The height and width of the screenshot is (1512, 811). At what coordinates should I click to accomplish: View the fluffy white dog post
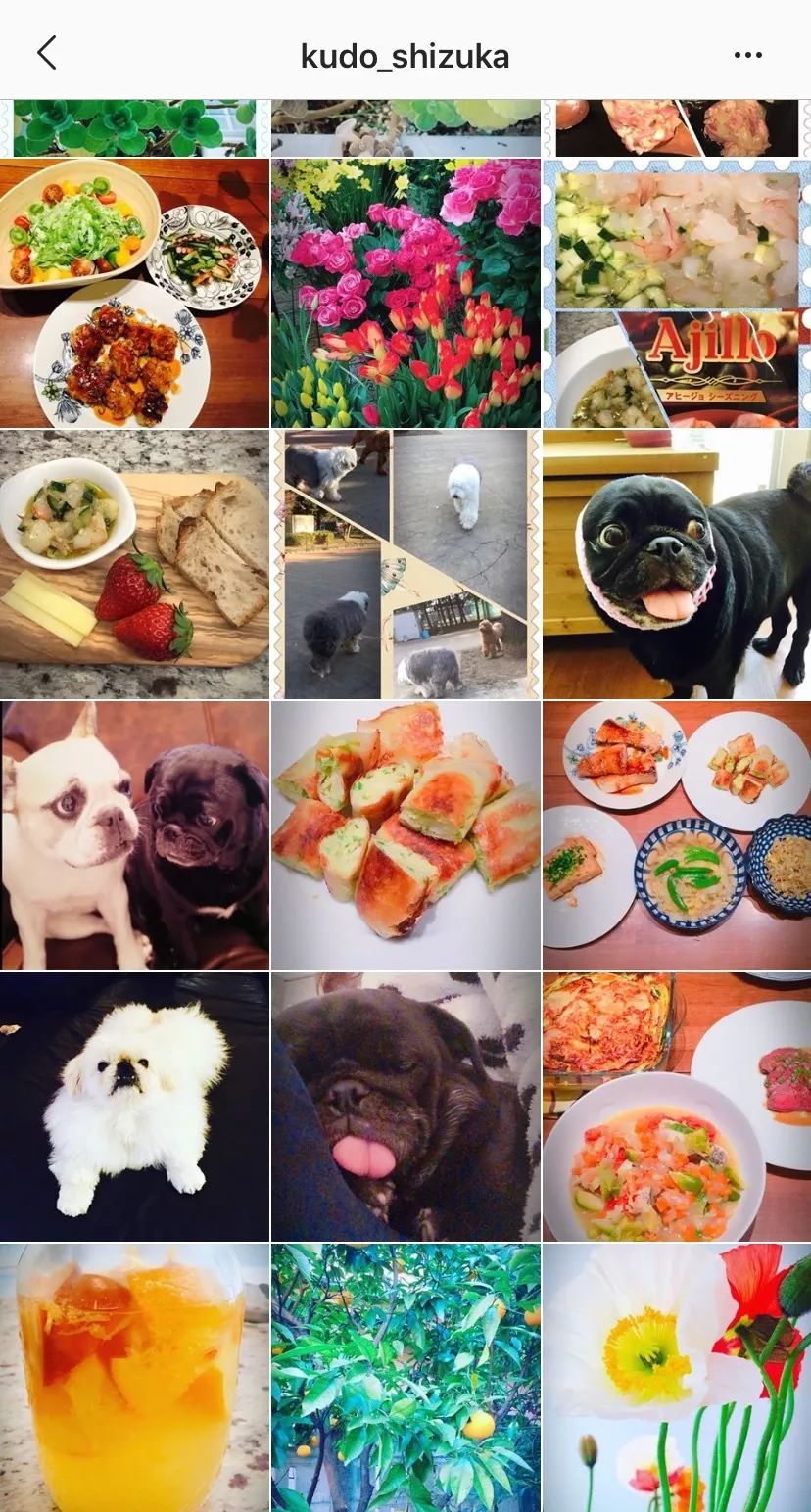tap(134, 1107)
